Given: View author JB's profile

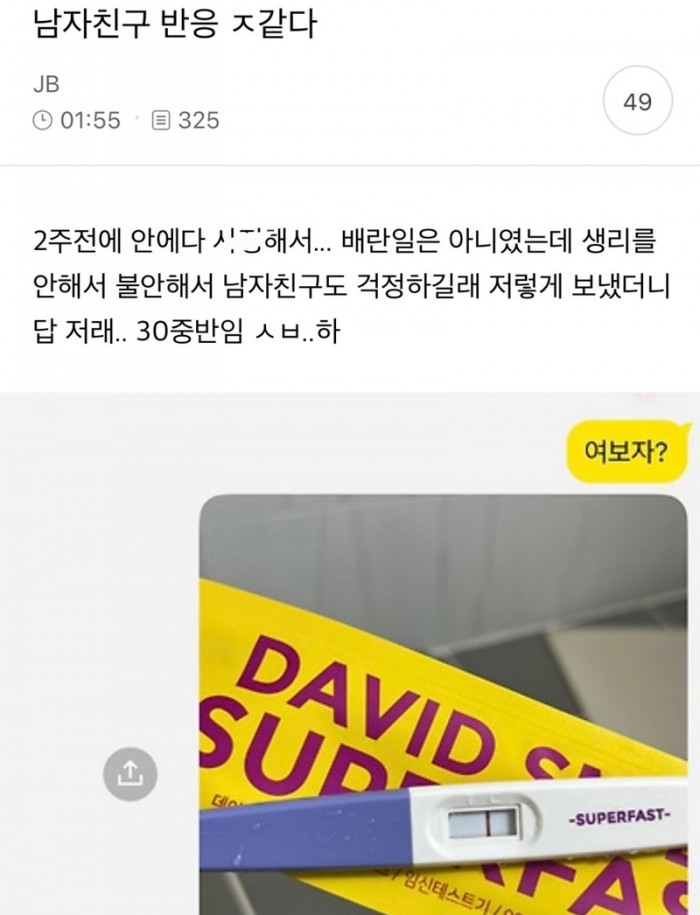Looking at the screenshot, I should (46, 85).
